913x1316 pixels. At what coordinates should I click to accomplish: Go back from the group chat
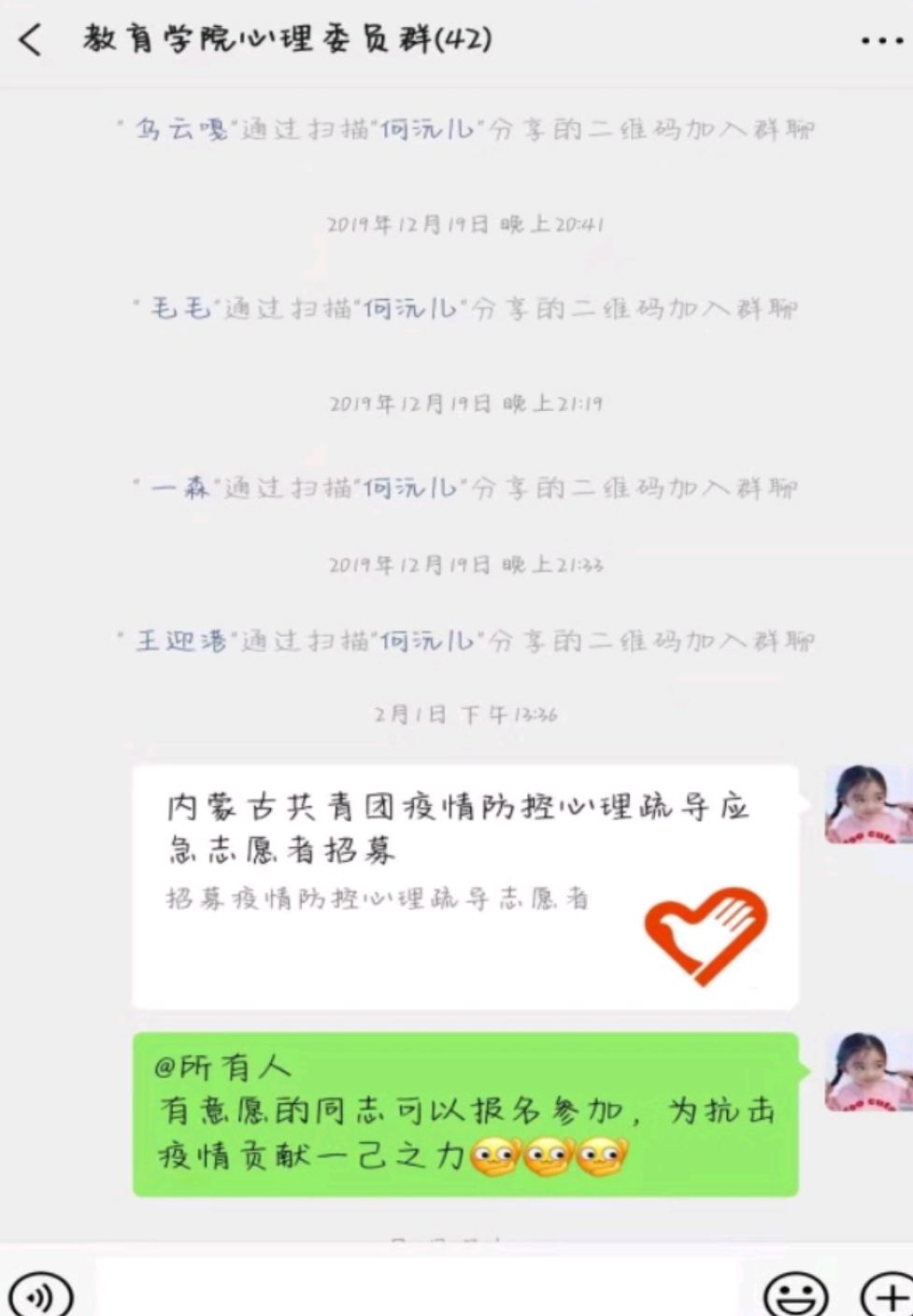31,40
